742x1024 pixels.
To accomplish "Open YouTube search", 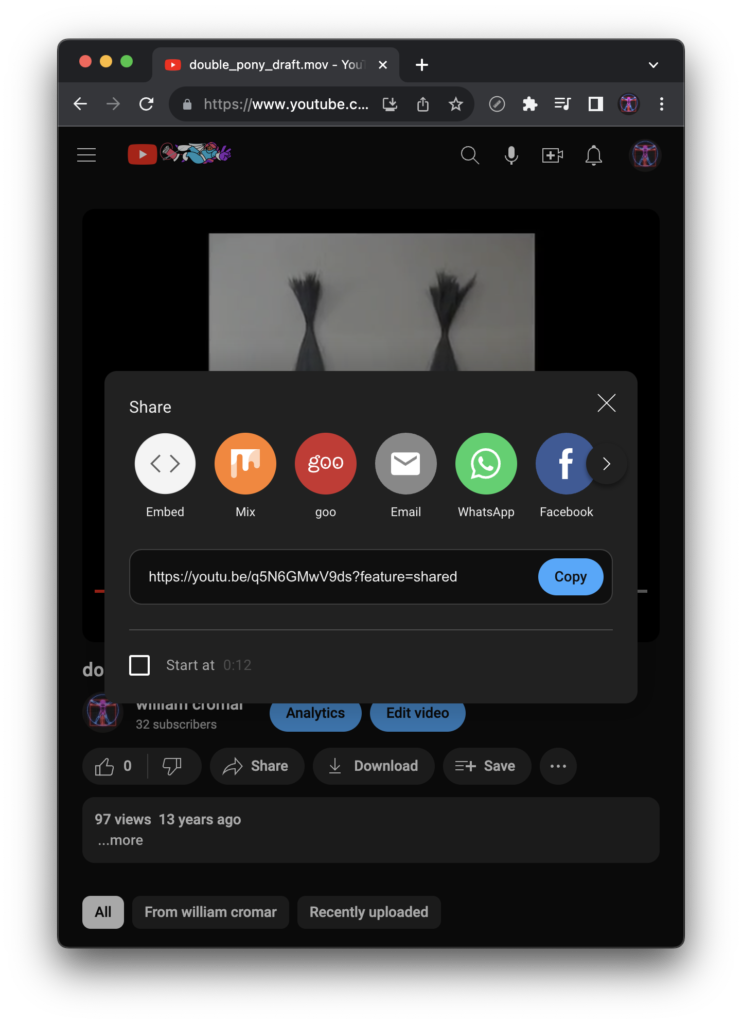I will pyautogui.click(x=469, y=155).
